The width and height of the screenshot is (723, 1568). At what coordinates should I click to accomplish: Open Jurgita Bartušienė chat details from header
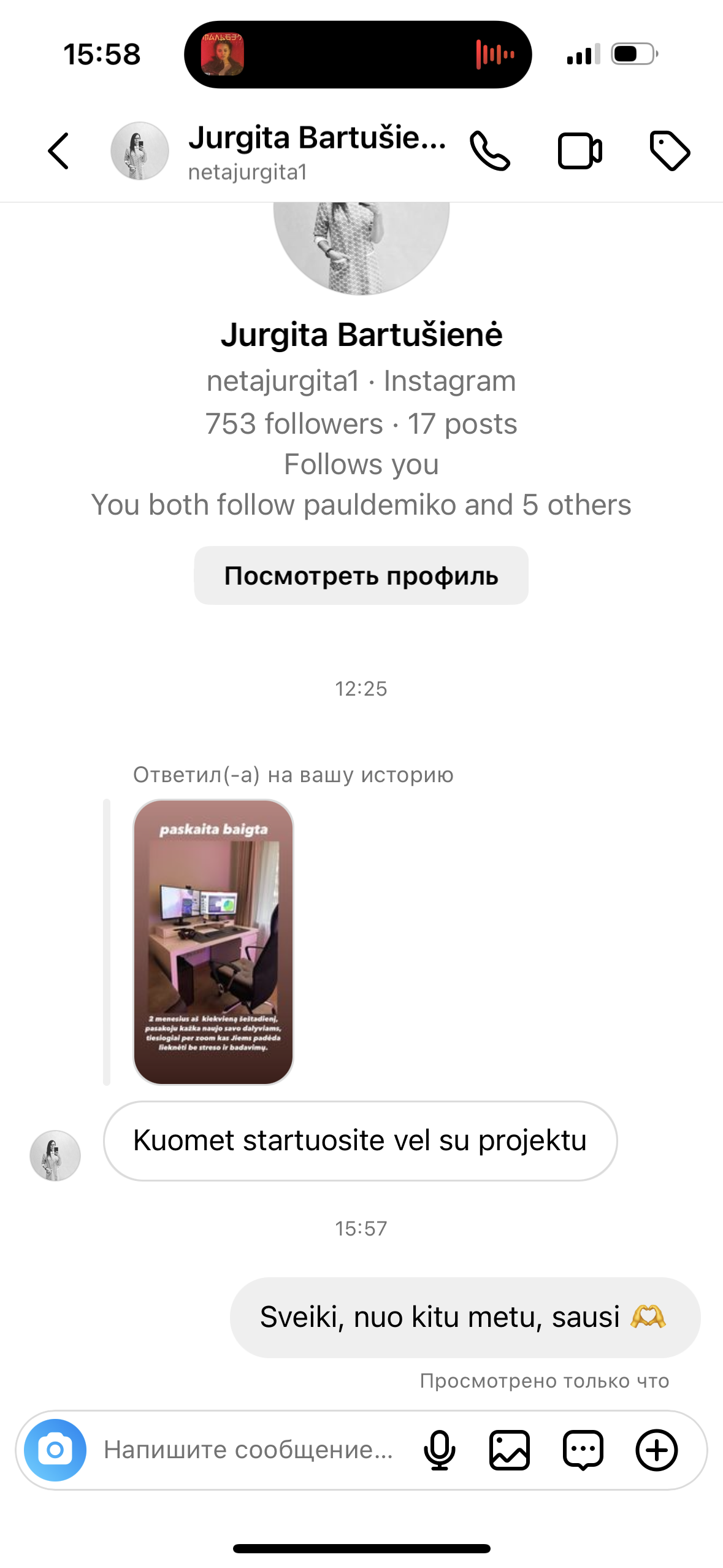[x=316, y=151]
